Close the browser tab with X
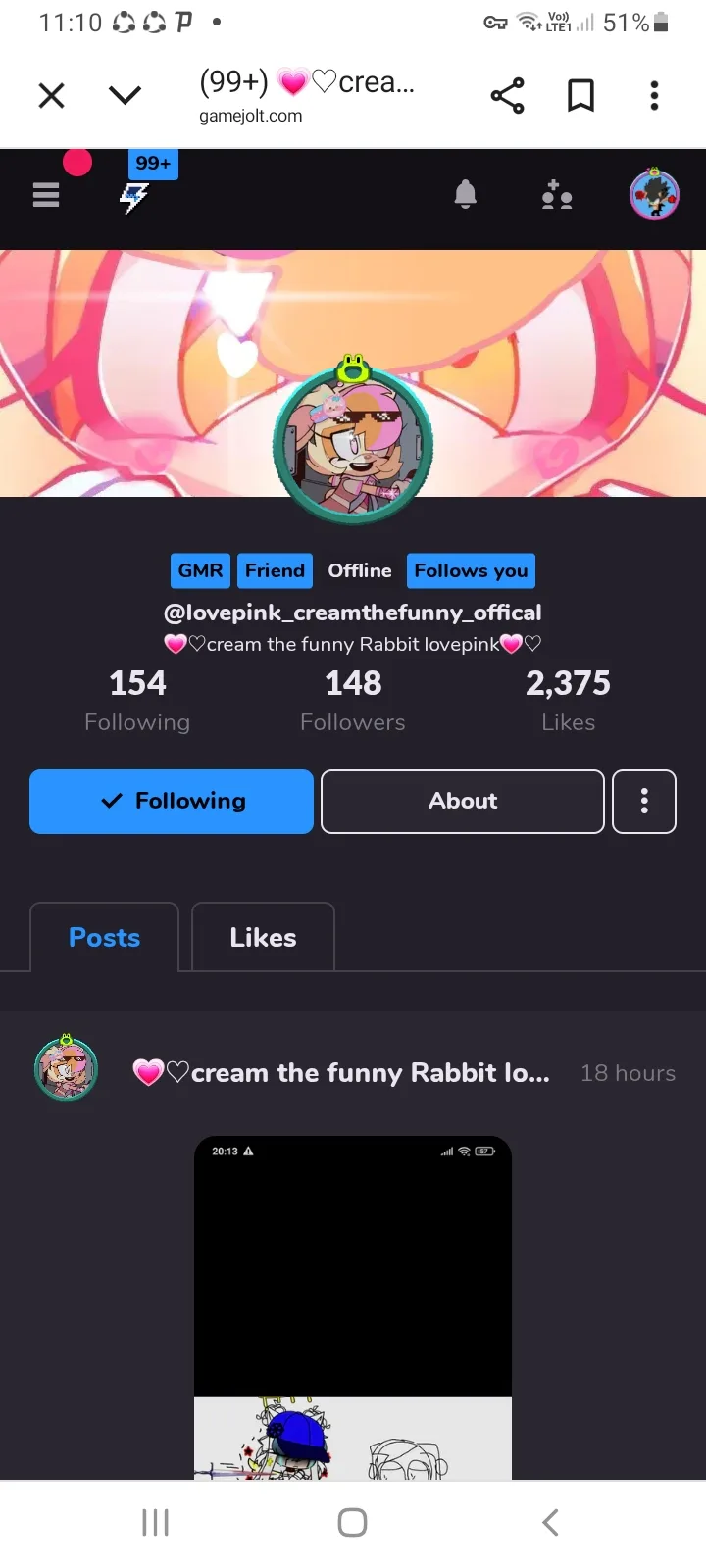The width and height of the screenshot is (706, 1568). pyautogui.click(x=51, y=95)
